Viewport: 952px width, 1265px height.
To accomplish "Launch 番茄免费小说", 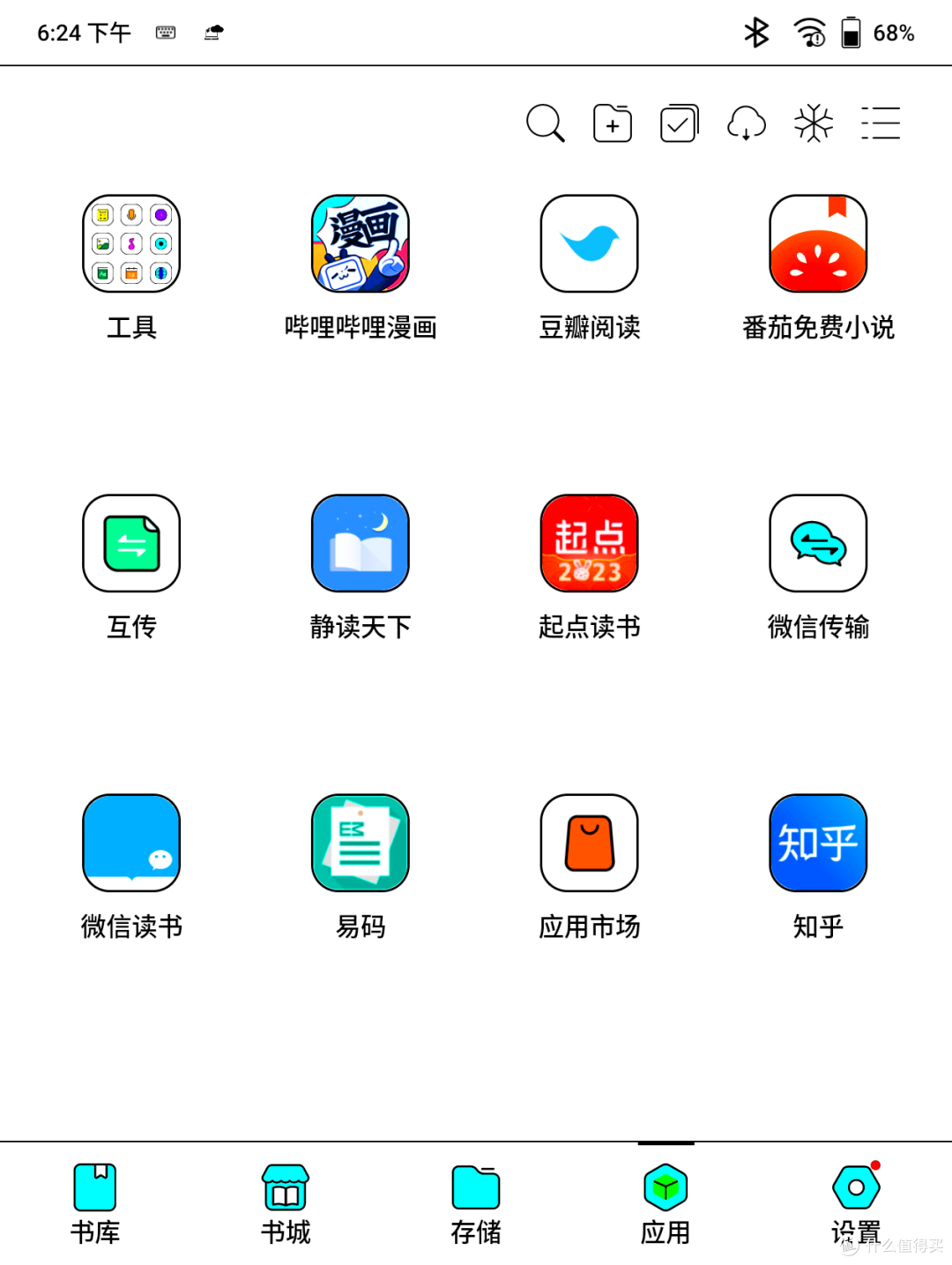I will [x=818, y=244].
